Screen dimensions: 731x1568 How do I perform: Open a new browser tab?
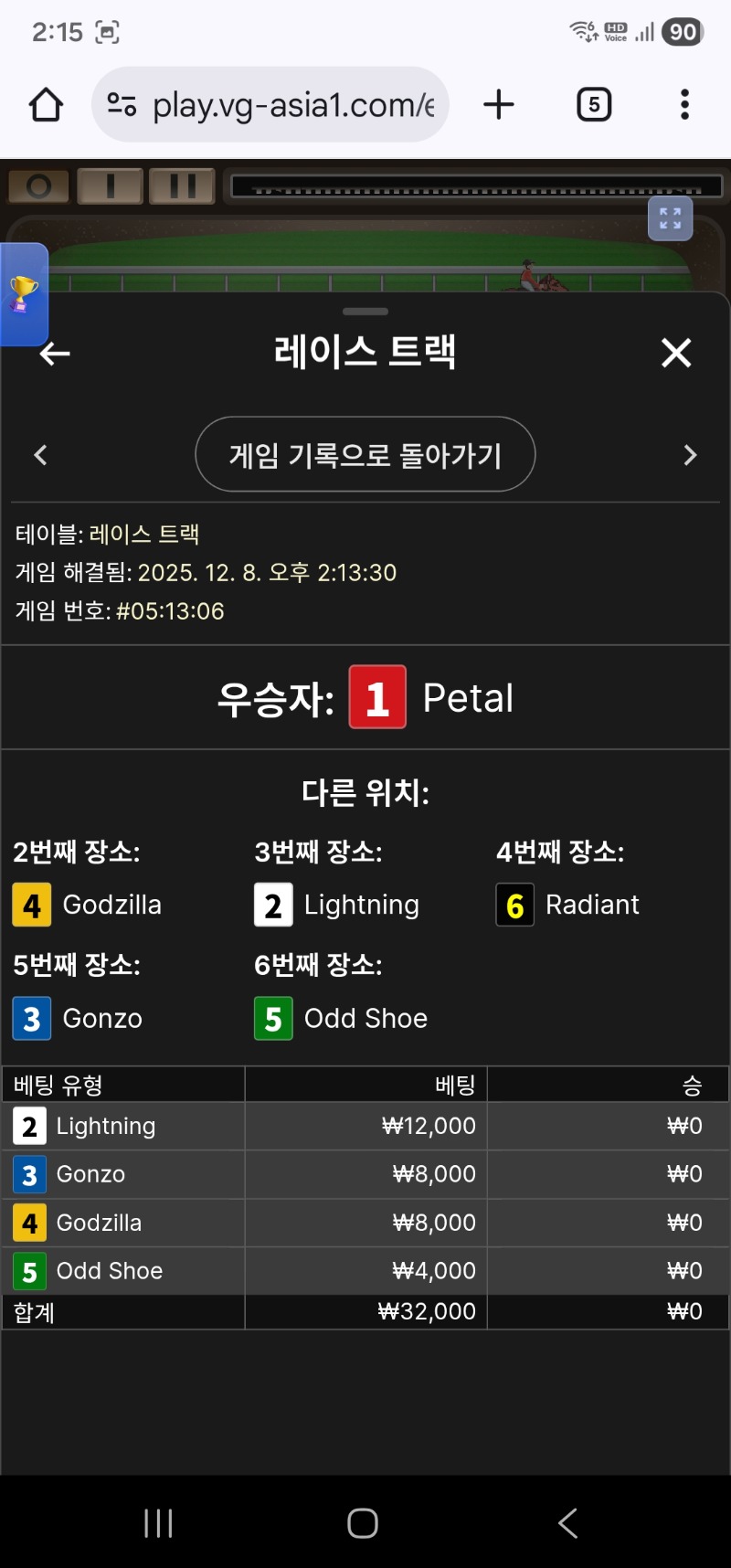point(499,105)
